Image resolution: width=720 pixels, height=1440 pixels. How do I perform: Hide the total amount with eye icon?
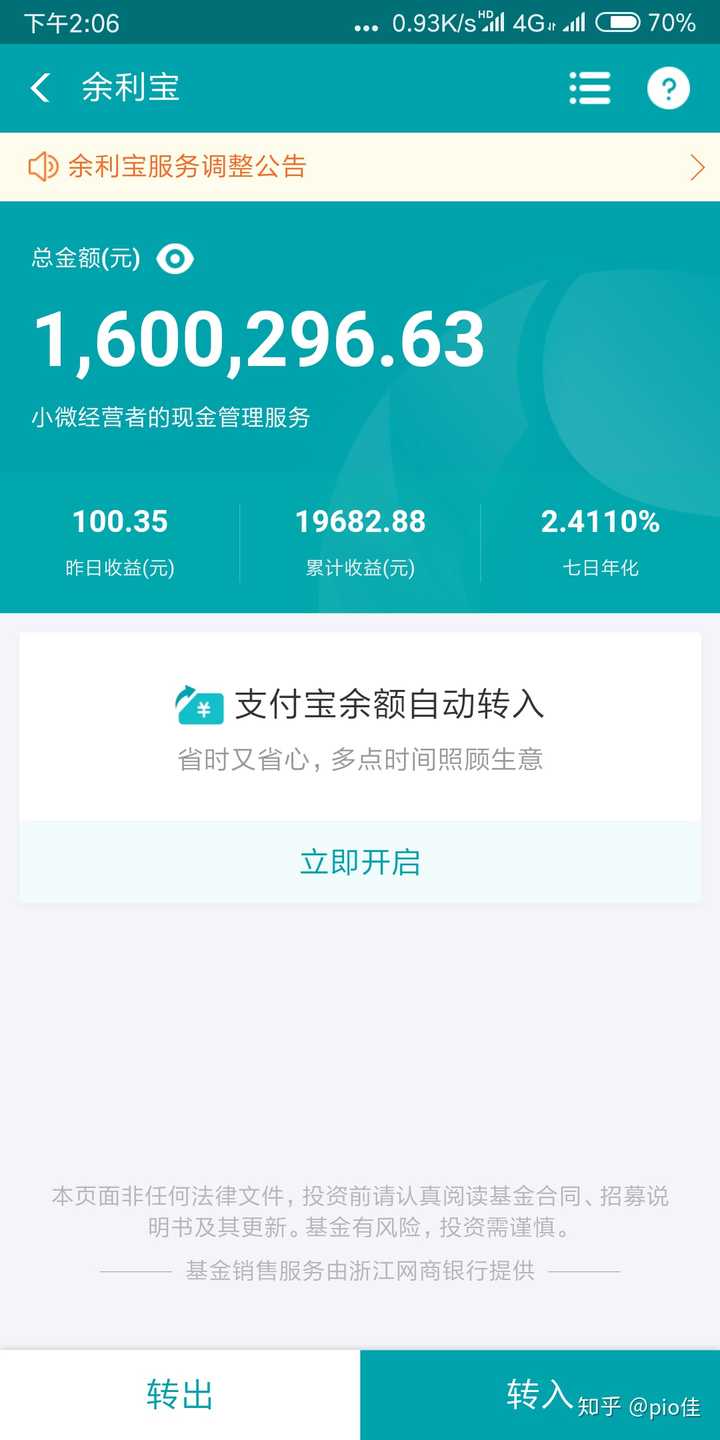[176, 259]
